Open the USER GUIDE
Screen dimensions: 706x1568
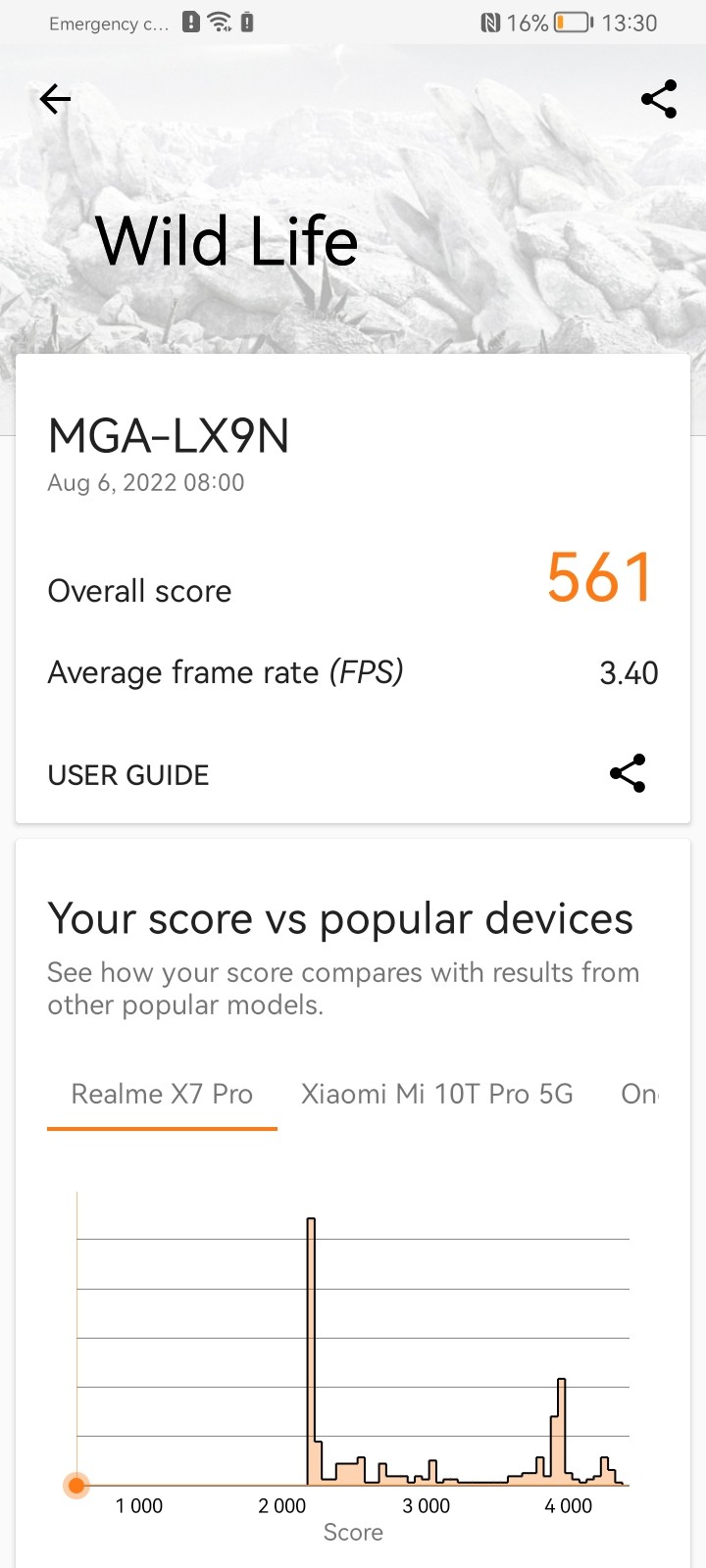click(128, 775)
